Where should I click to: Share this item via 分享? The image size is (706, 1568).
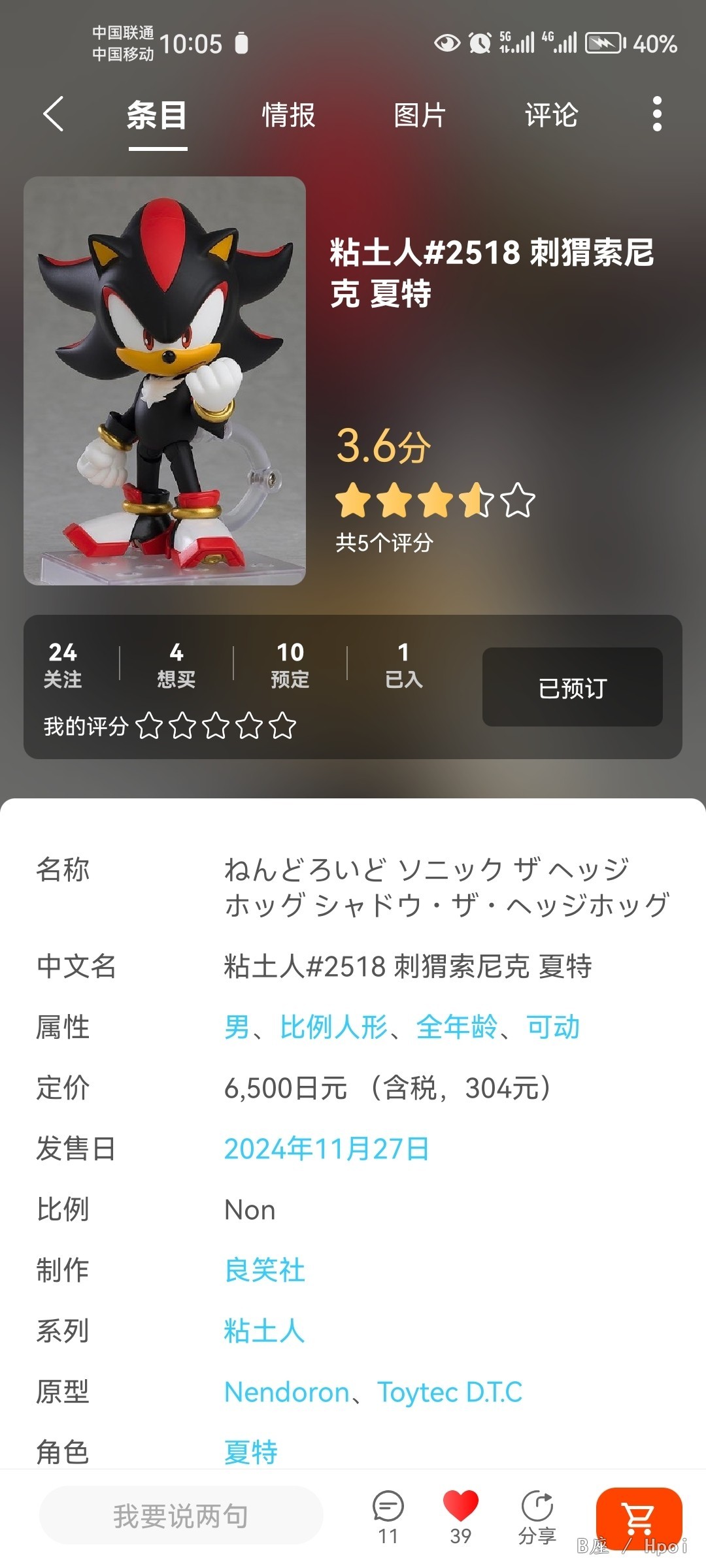pyautogui.click(x=537, y=1516)
